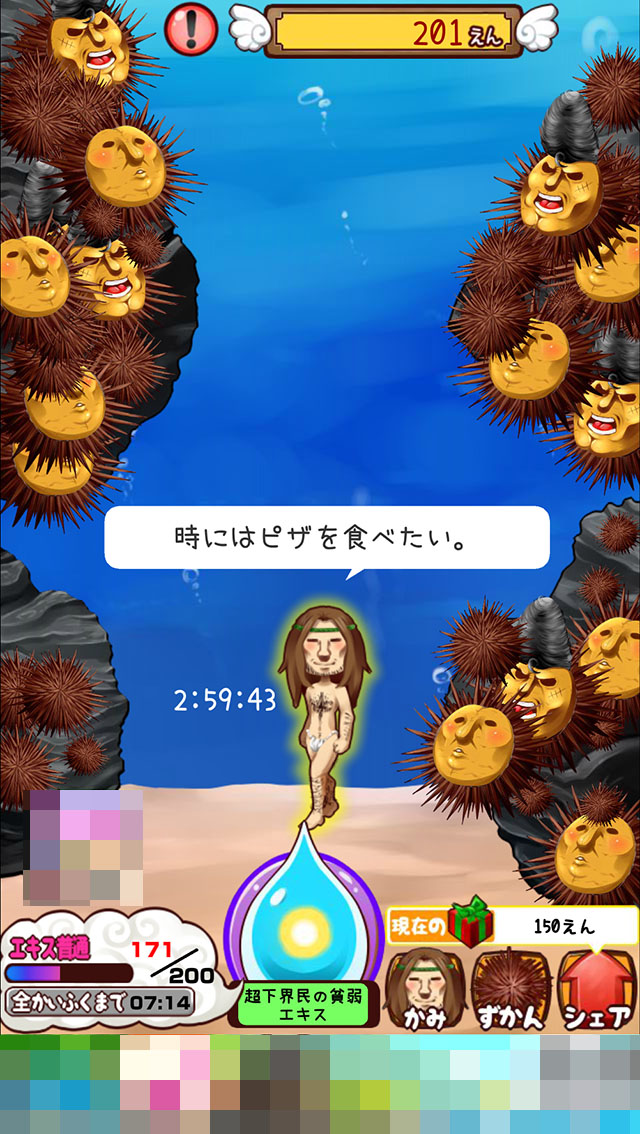The image size is (640, 1134).
Task: Tap the red exclamation alert icon
Action: click(192, 29)
